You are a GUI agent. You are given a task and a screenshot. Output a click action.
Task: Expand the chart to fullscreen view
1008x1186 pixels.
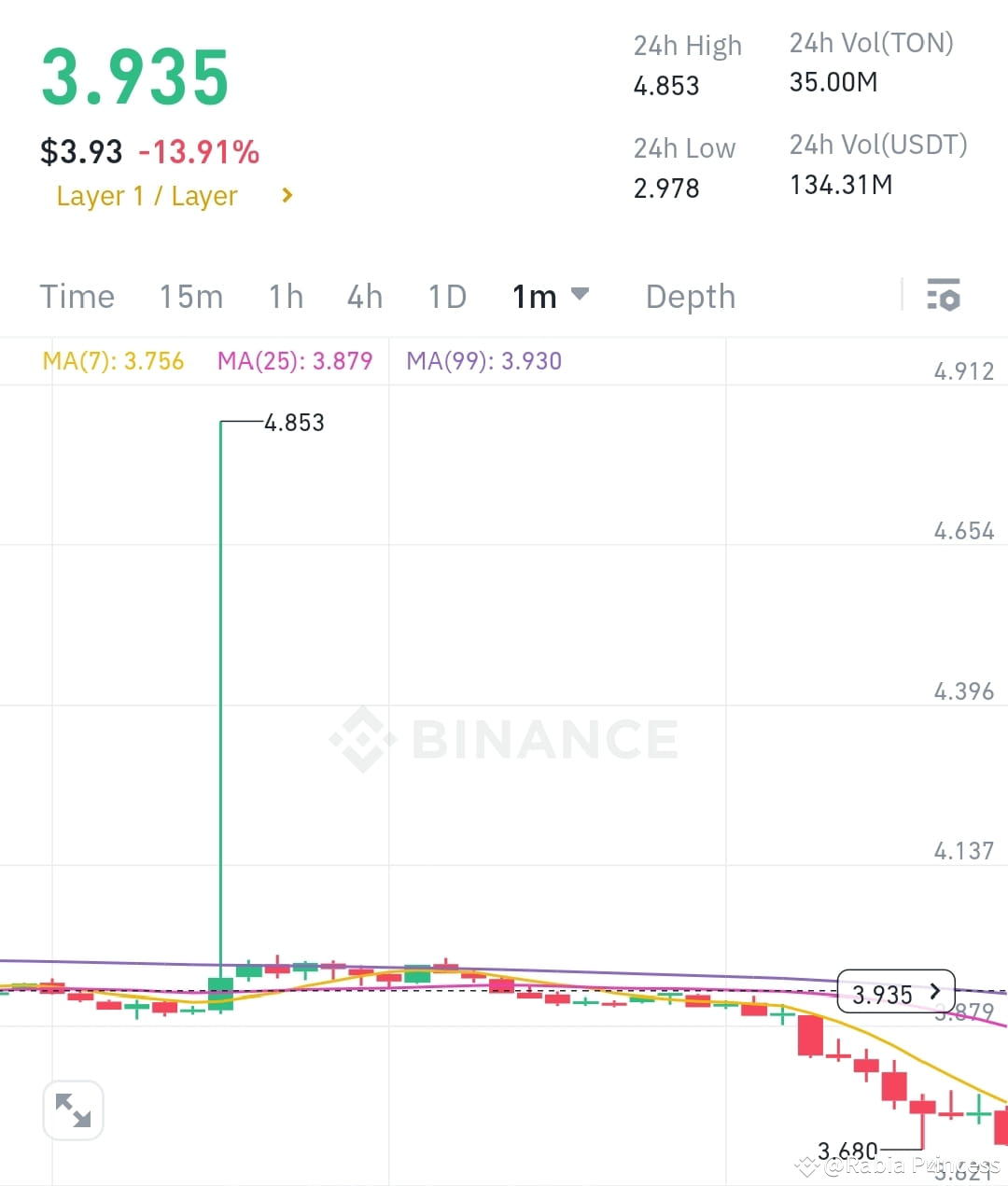click(x=74, y=1110)
